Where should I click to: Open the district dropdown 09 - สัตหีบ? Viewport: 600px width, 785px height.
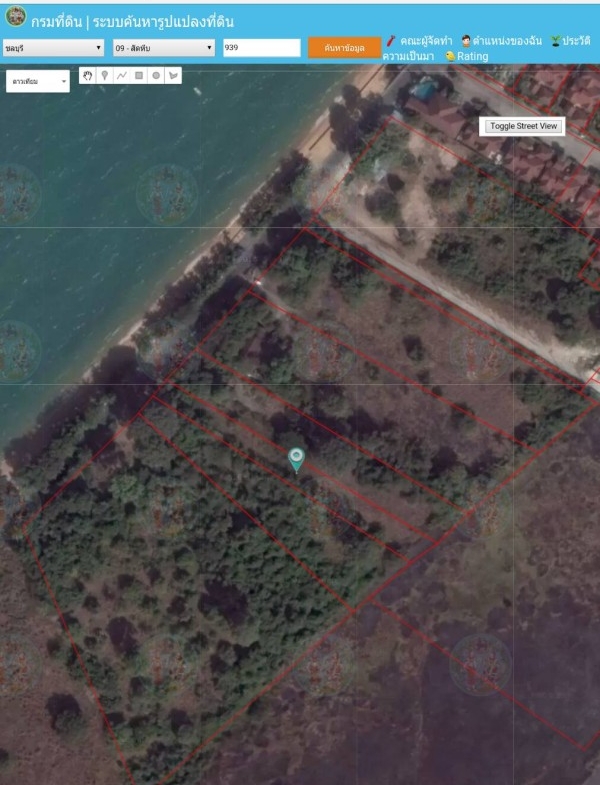164,47
